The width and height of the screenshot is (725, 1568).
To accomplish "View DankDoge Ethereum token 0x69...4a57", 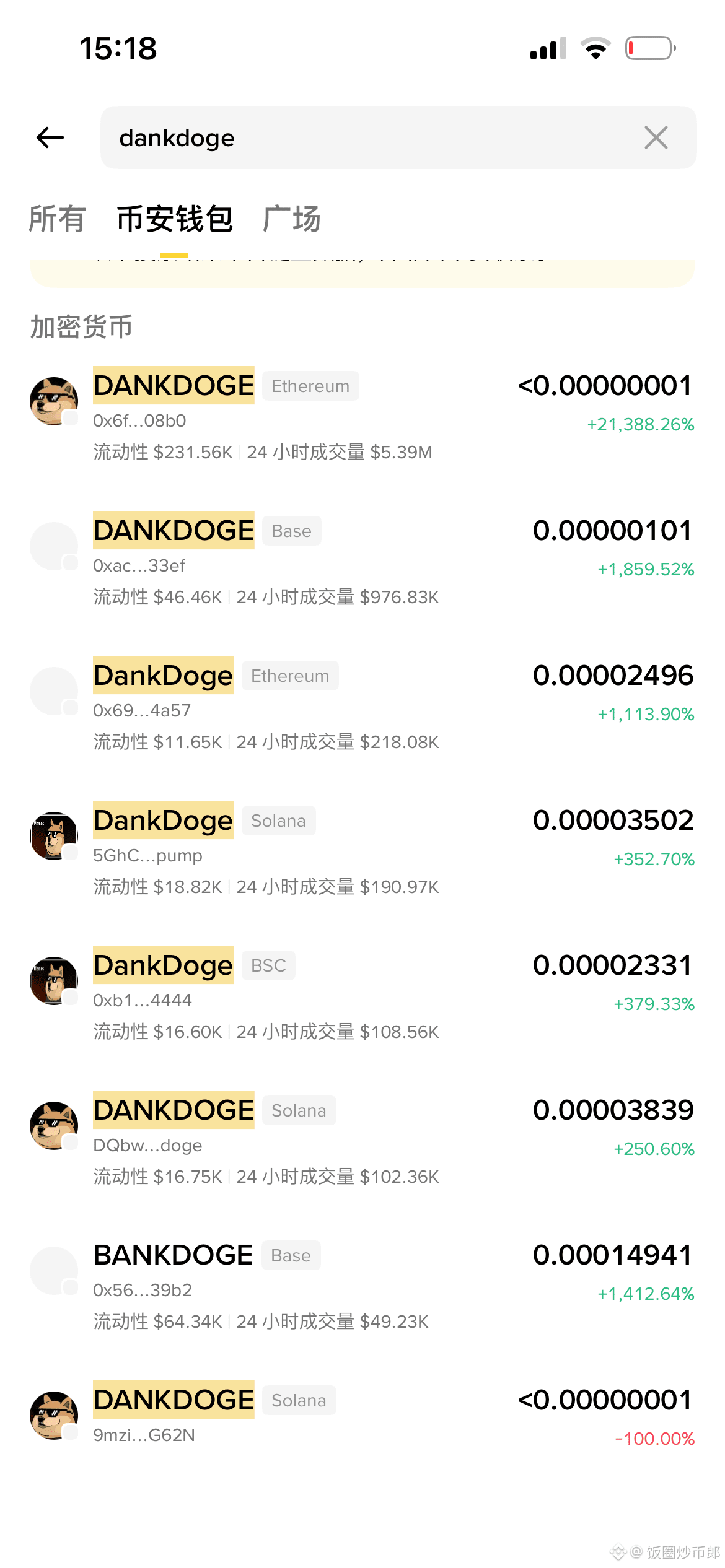I will coord(362,703).
